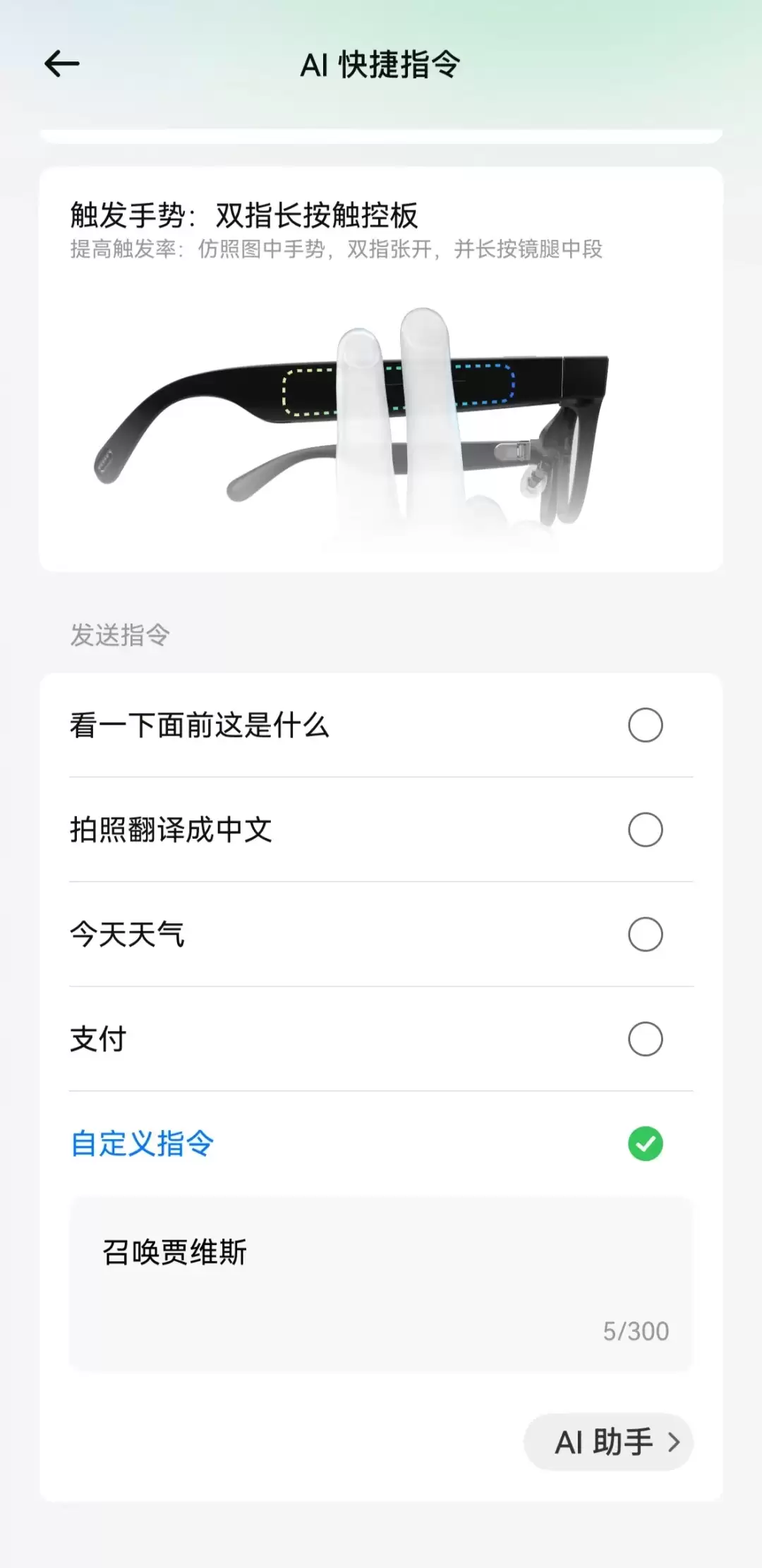762x1568 pixels.
Task: Tap the empty circle beside 支付
Action: pos(644,1039)
